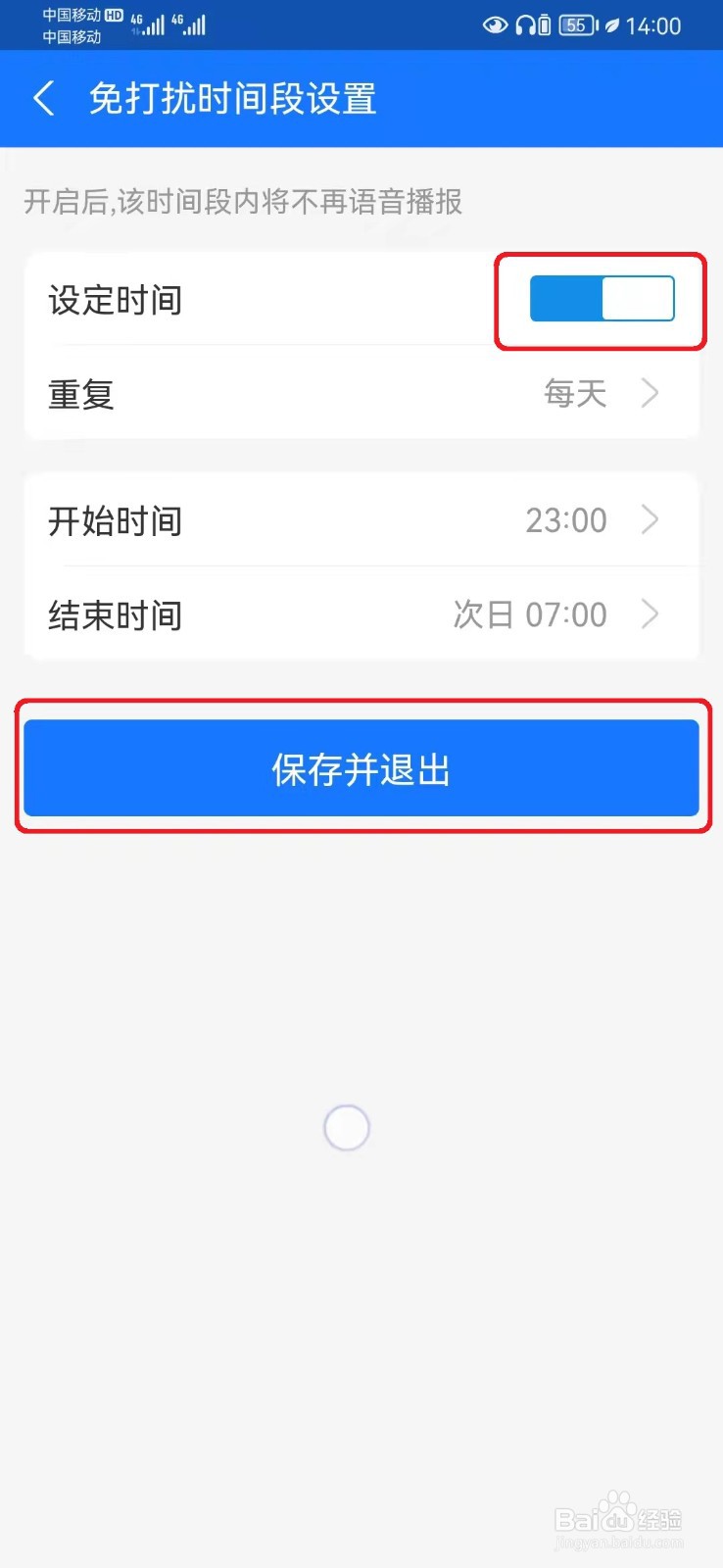Tap the NFC-style icon next to the battery
This screenshot has width=723, height=1568.
tap(546, 26)
